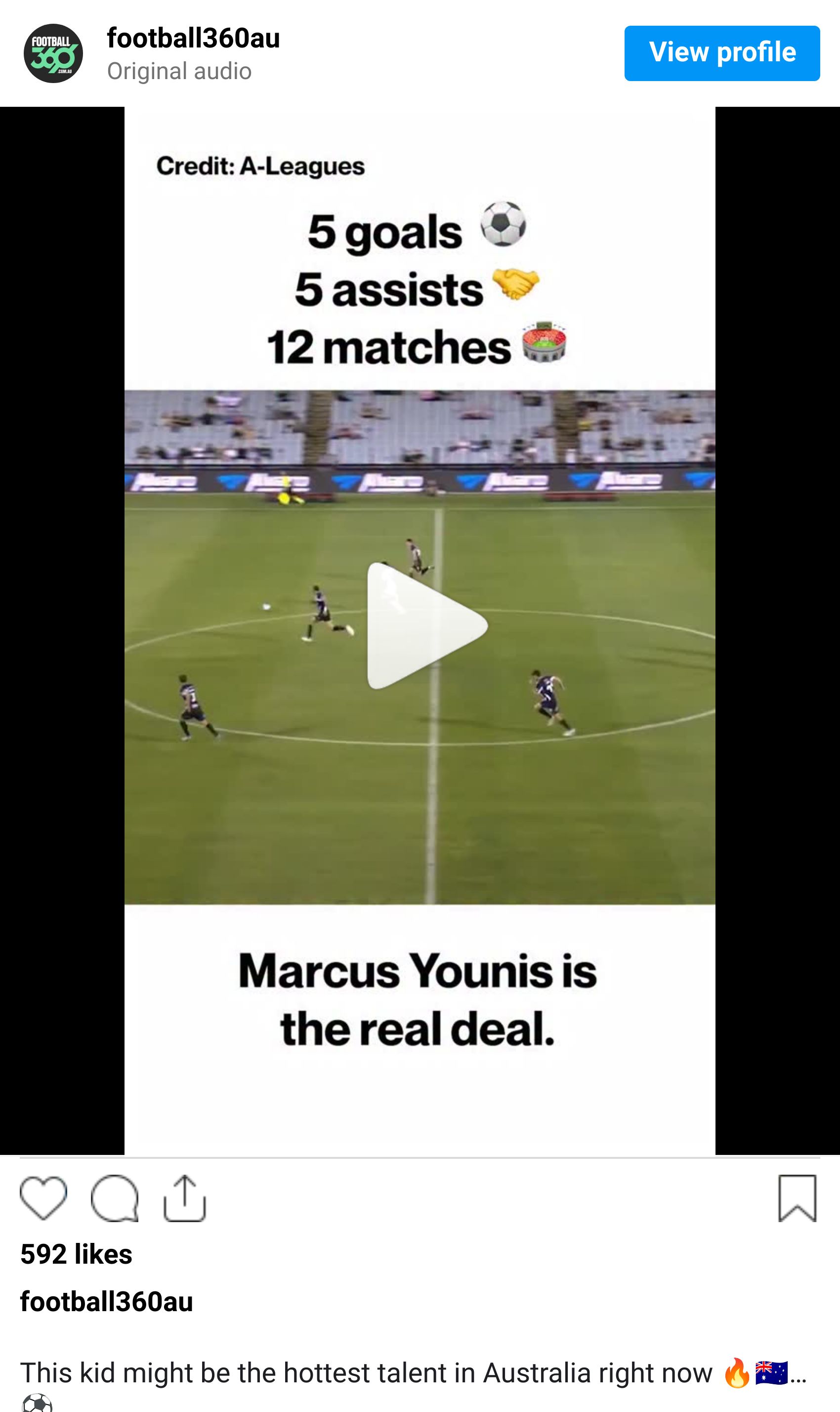
Task: Bookmark this football360au post
Action: pyautogui.click(x=797, y=1197)
